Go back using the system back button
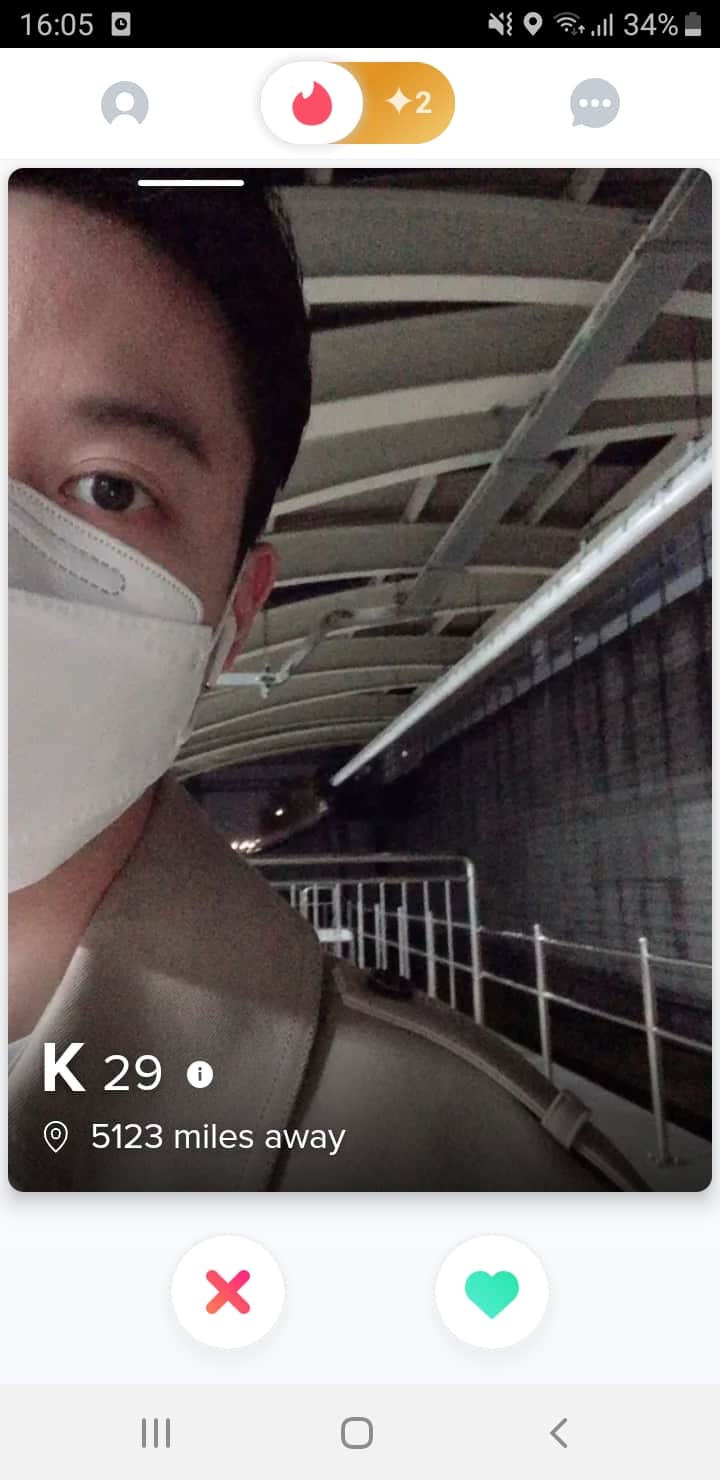Image resolution: width=720 pixels, height=1480 pixels. coord(559,1432)
